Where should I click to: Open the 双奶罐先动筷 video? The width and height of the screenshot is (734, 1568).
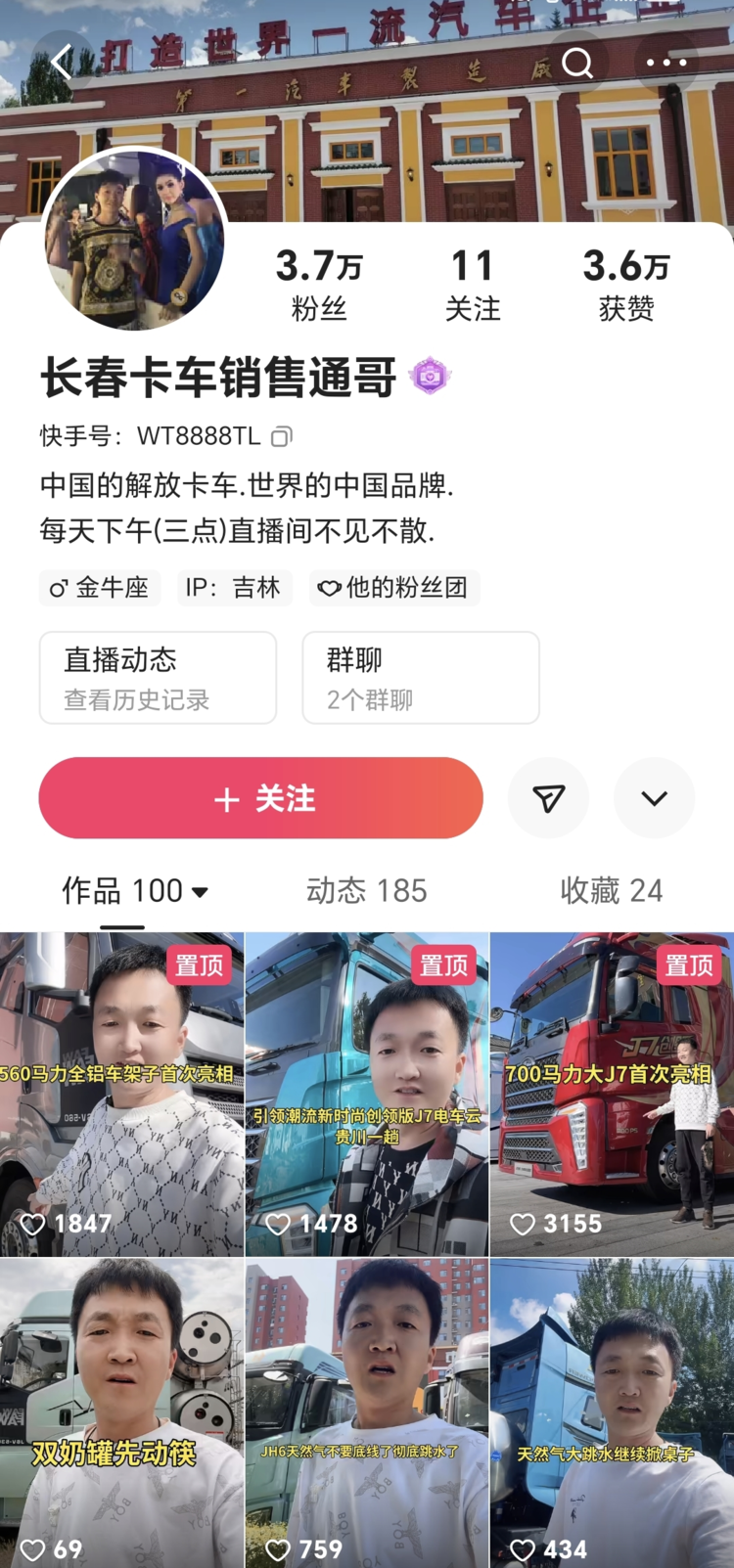tap(121, 1413)
